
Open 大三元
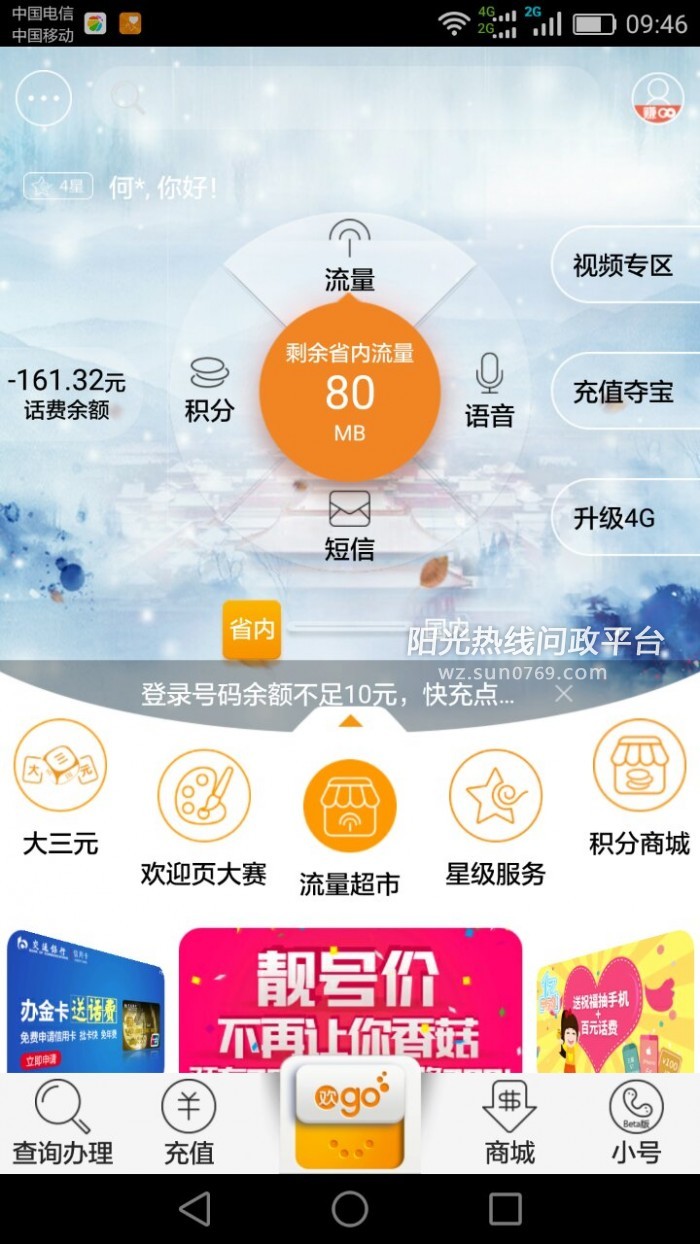60,788
